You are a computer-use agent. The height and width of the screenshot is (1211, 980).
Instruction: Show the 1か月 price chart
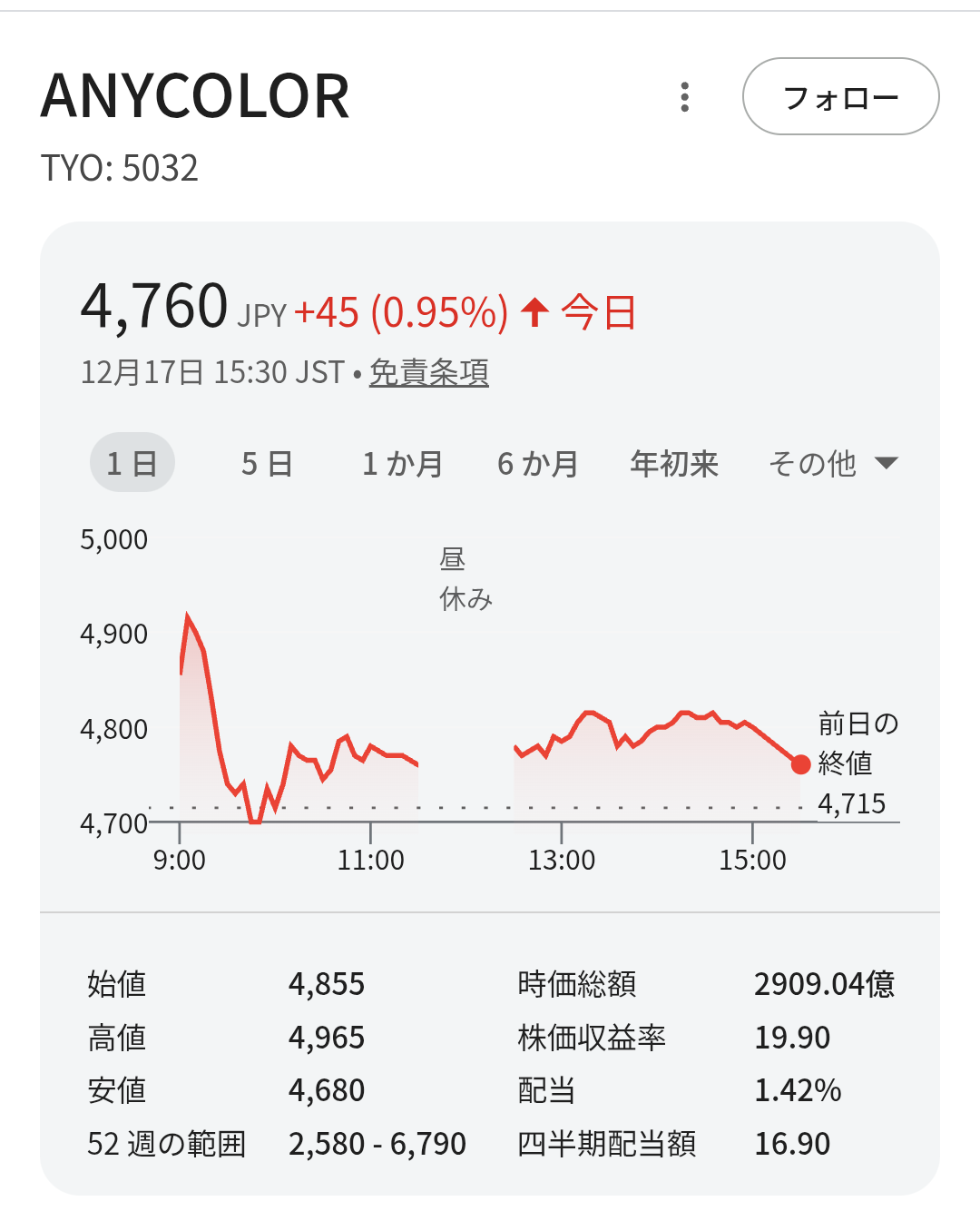click(402, 464)
